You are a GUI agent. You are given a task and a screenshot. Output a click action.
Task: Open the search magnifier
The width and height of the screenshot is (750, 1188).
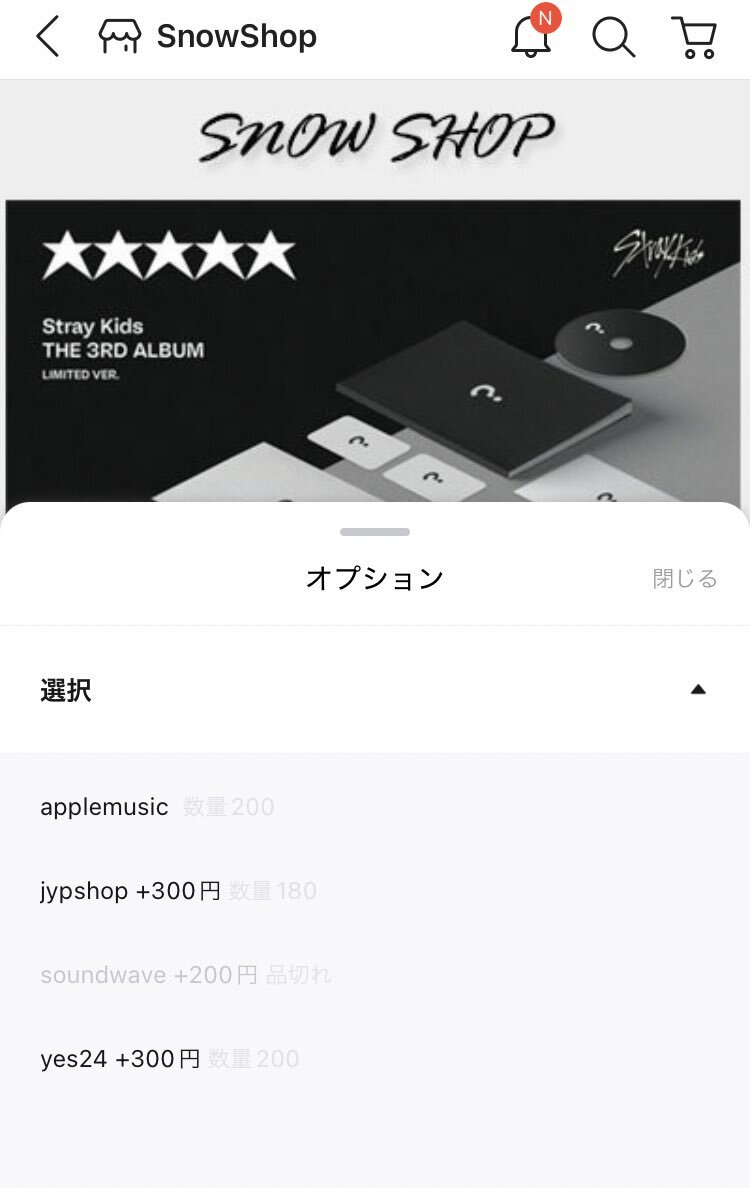click(613, 37)
